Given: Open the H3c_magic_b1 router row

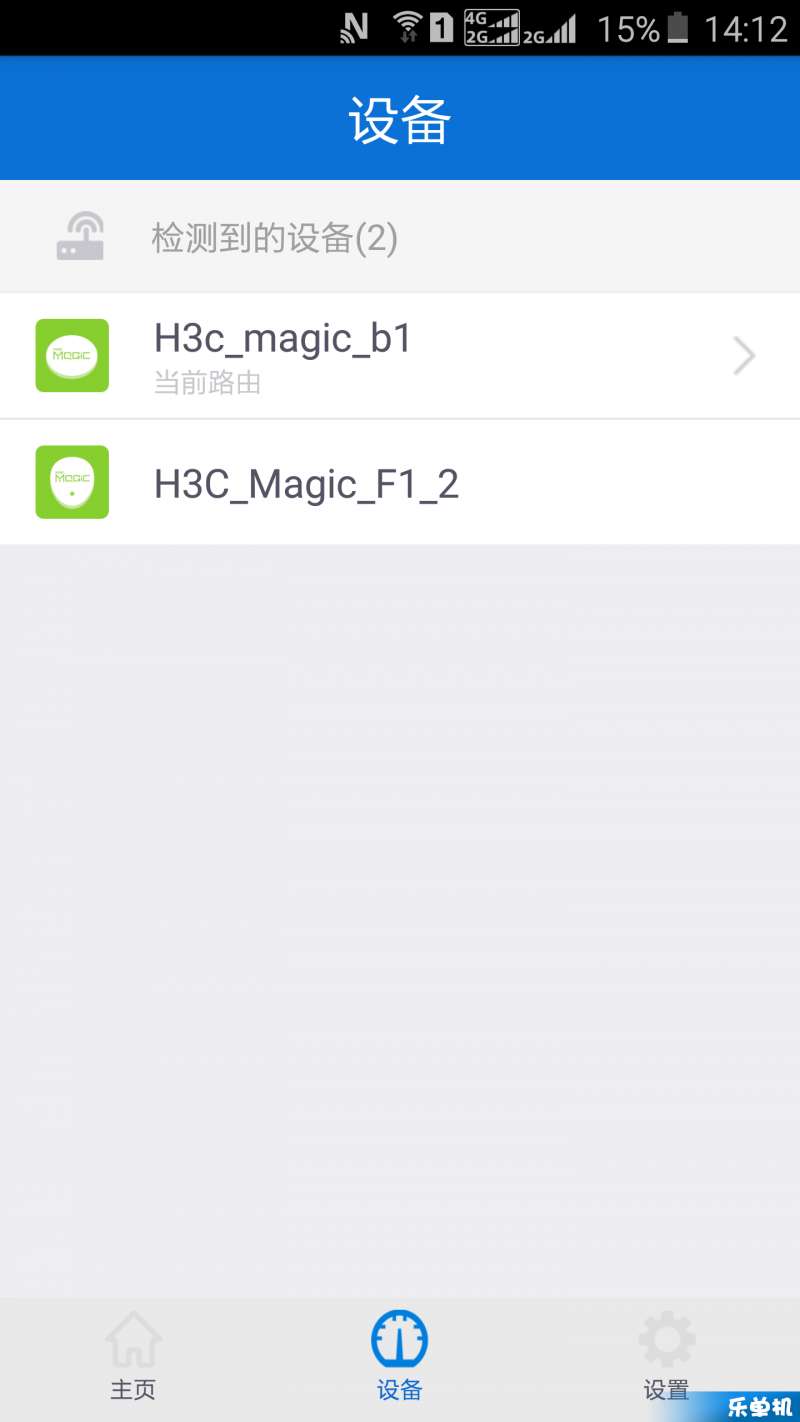Looking at the screenshot, I should coord(400,356).
